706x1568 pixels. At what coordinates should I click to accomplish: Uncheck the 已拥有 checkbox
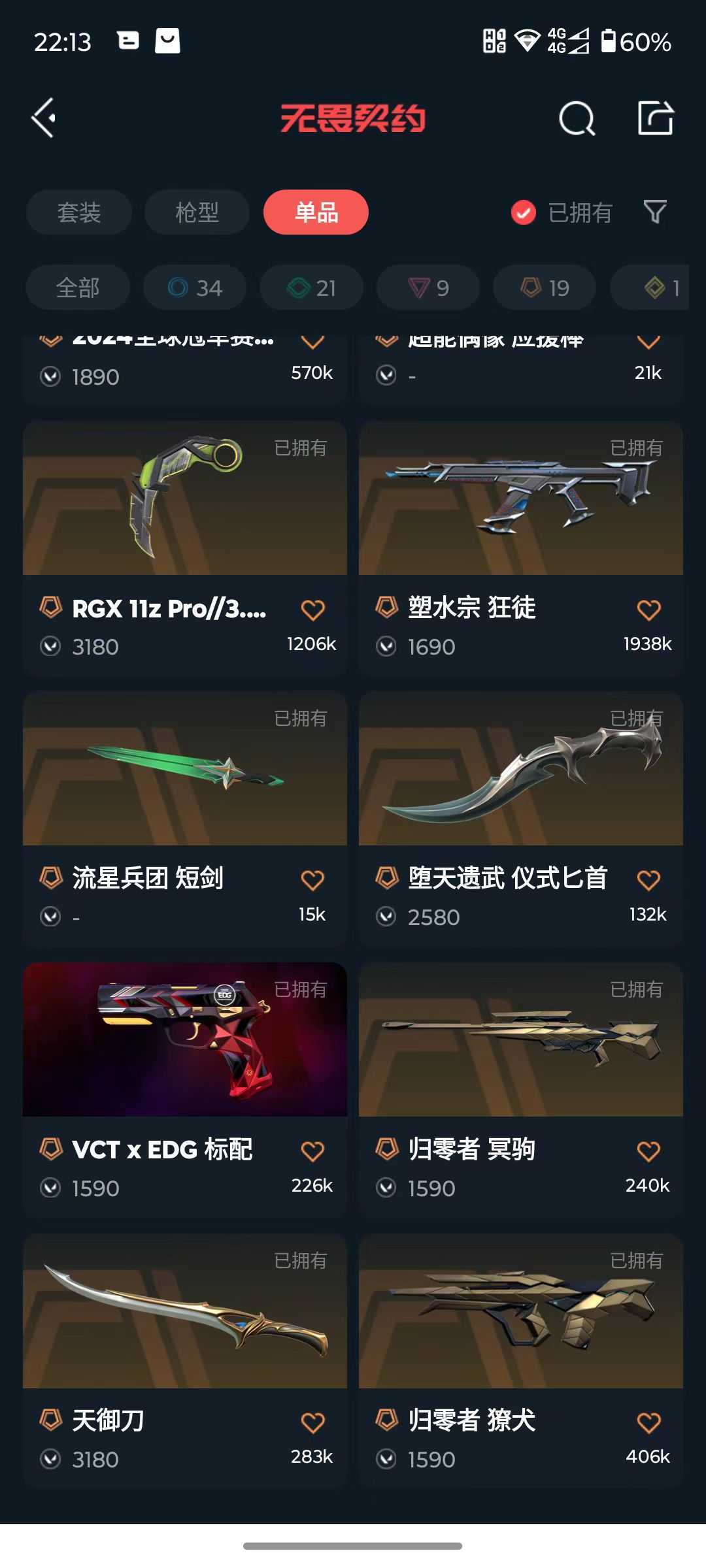pos(524,212)
